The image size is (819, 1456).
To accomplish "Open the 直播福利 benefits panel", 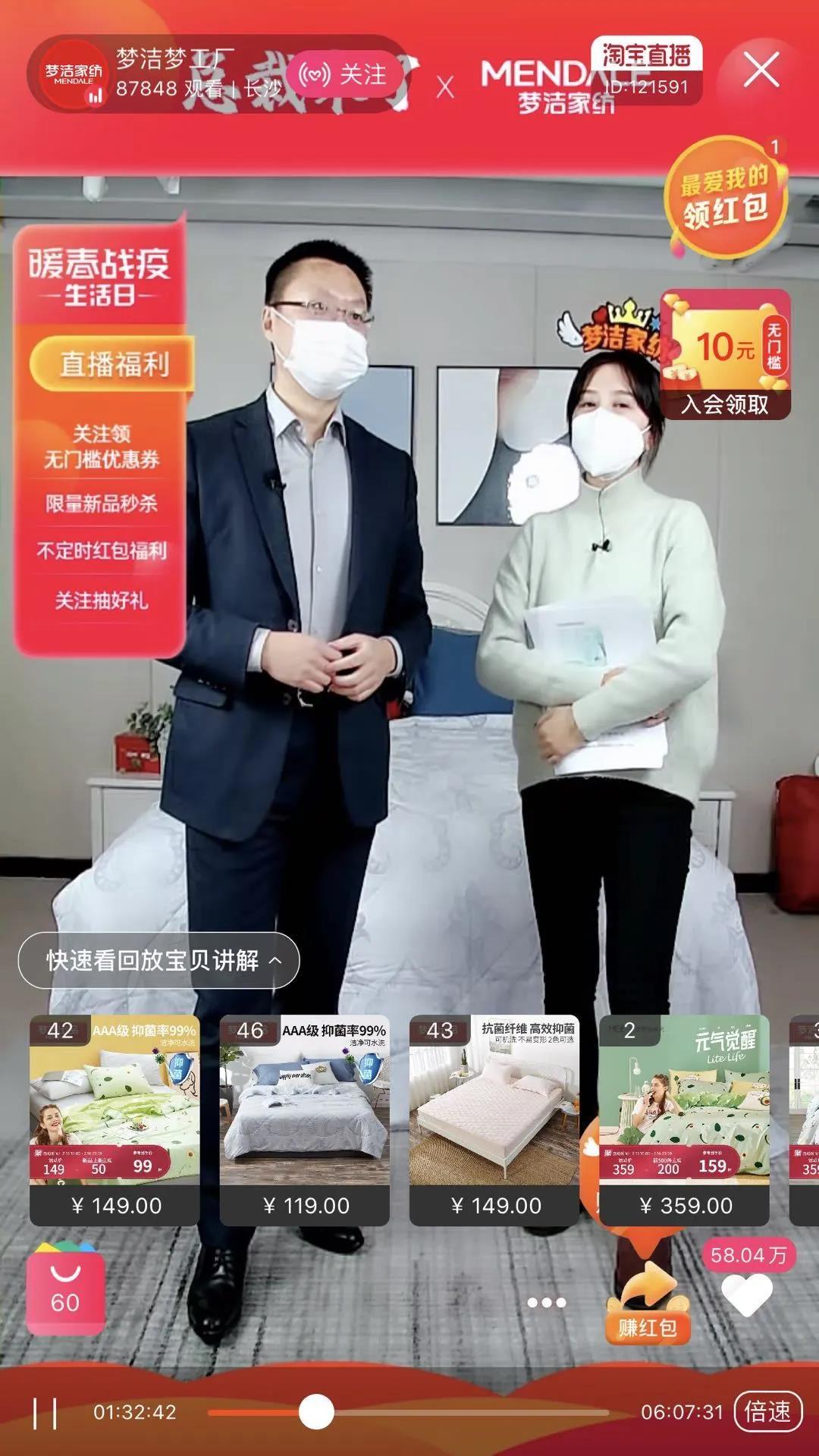I will click(114, 364).
